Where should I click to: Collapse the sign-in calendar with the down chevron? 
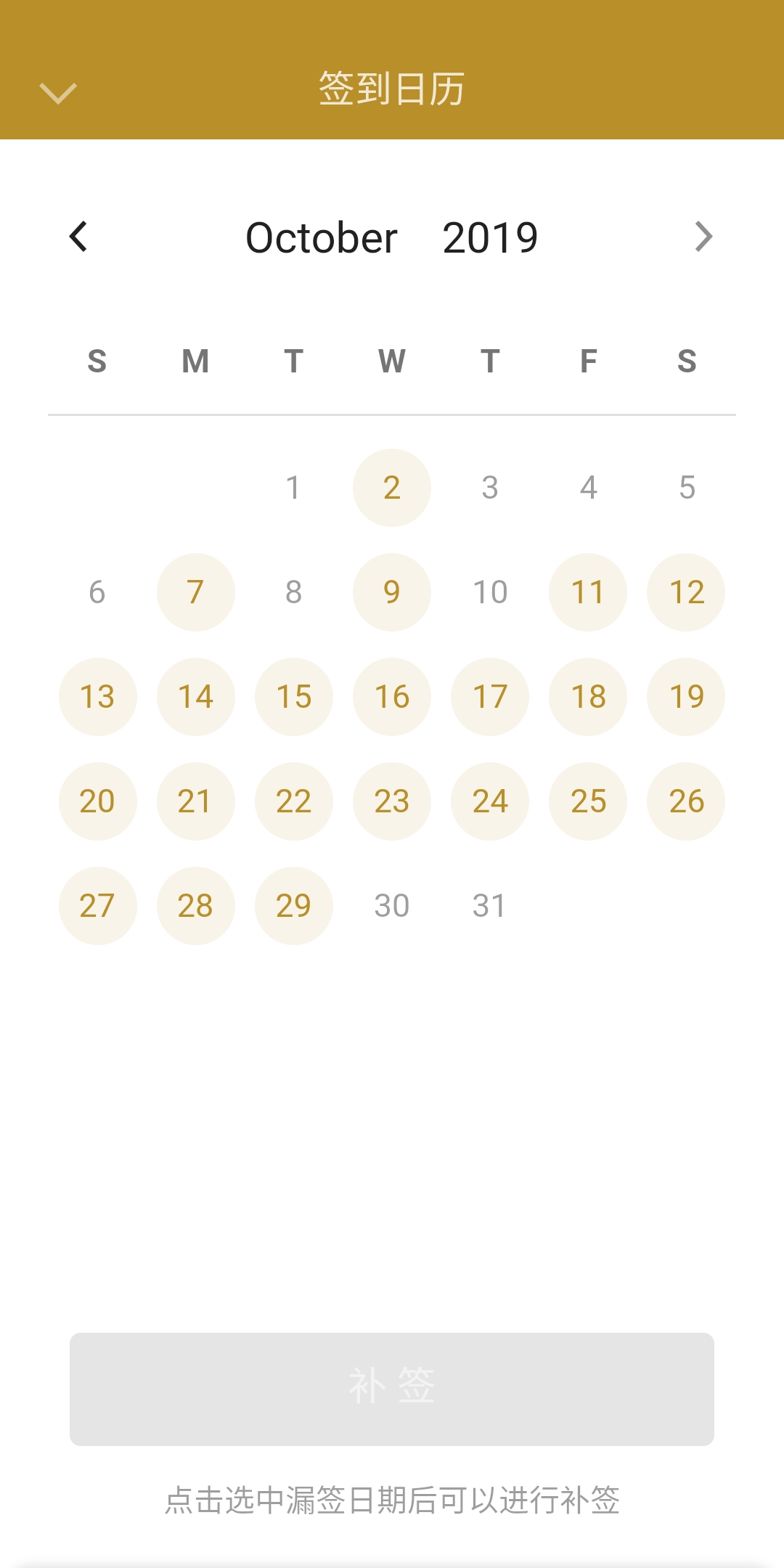(58, 93)
